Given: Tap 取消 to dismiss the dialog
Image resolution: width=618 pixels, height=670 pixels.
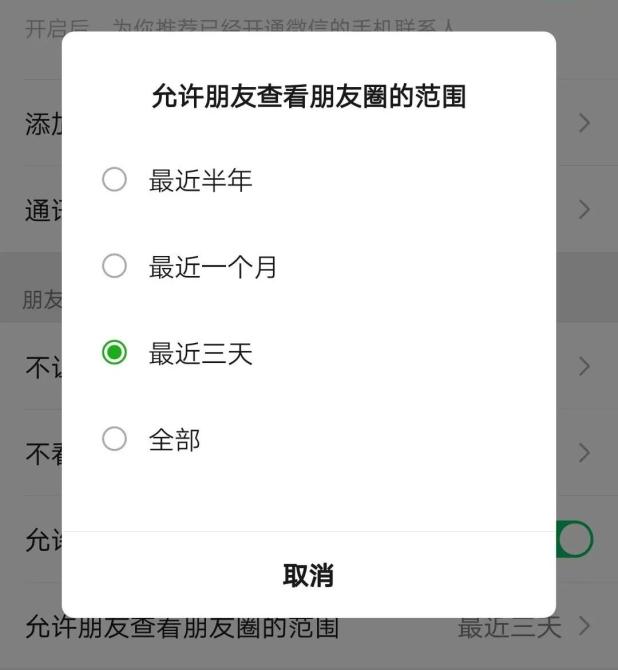Looking at the screenshot, I should (308, 575).
